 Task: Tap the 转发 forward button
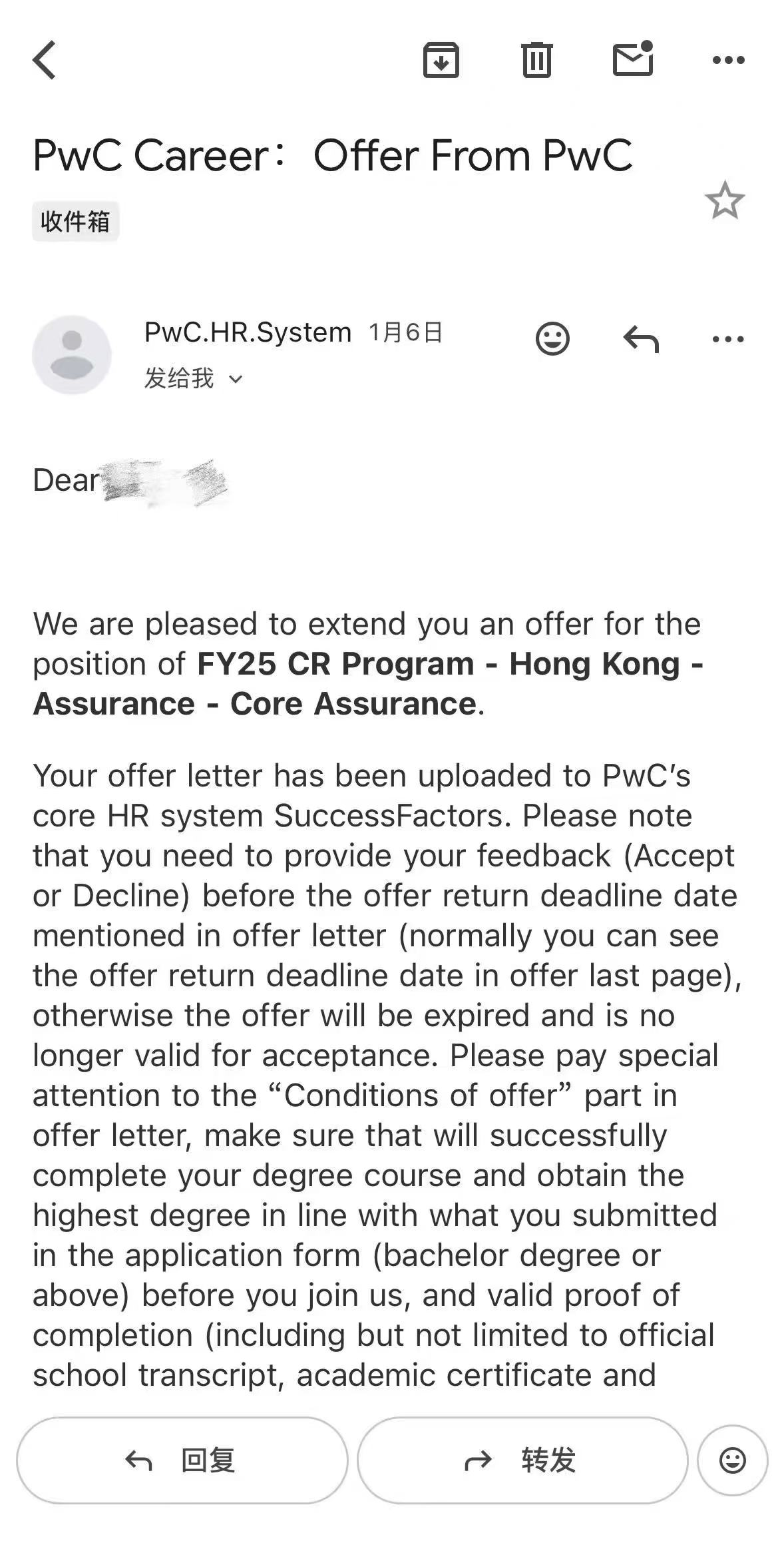pos(522,1460)
